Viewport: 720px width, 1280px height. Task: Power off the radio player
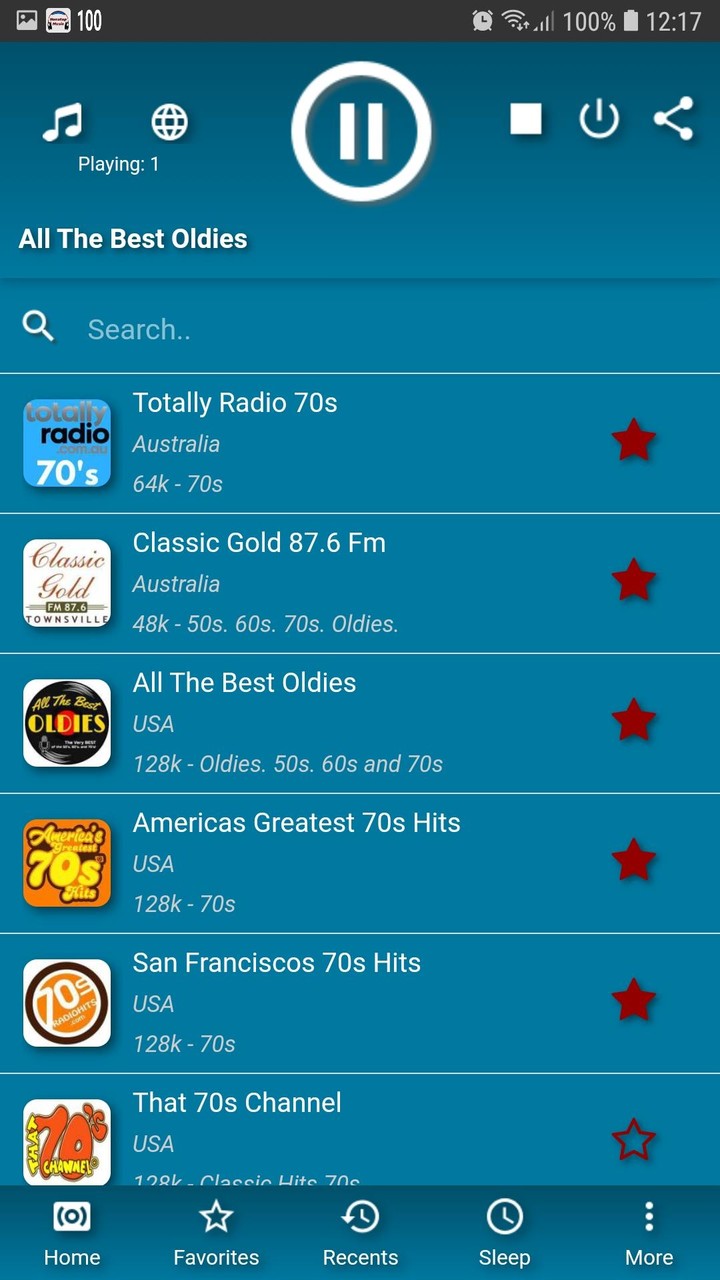tap(598, 116)
